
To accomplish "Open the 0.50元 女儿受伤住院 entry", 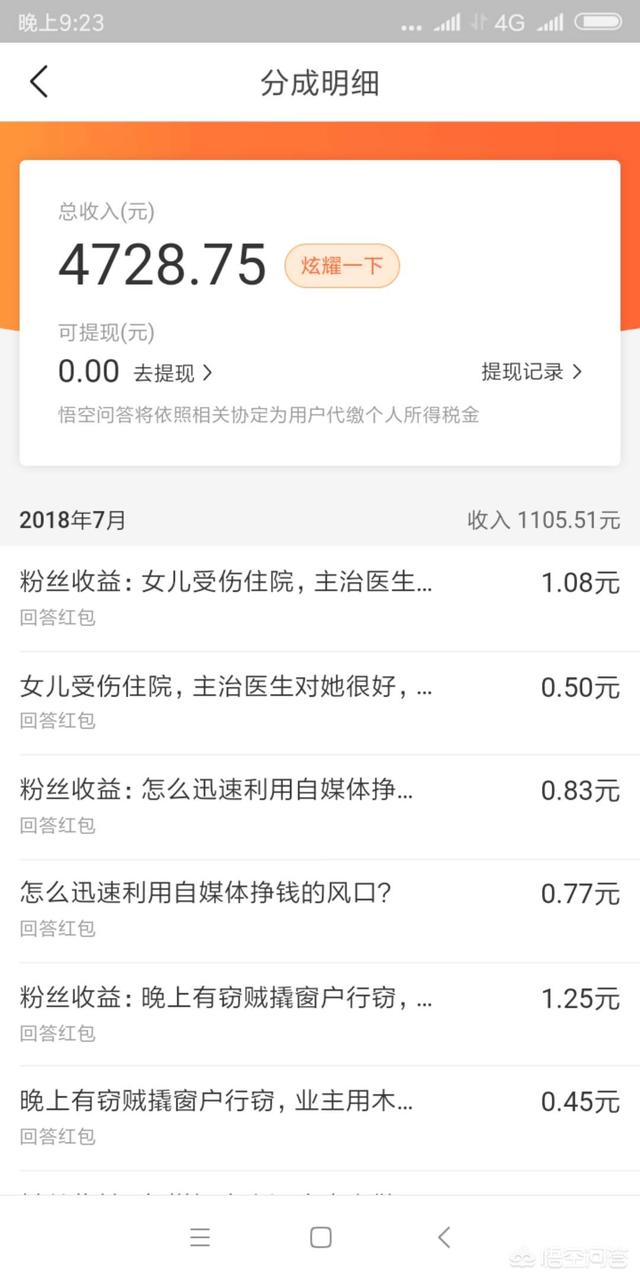I will (320, 703).
